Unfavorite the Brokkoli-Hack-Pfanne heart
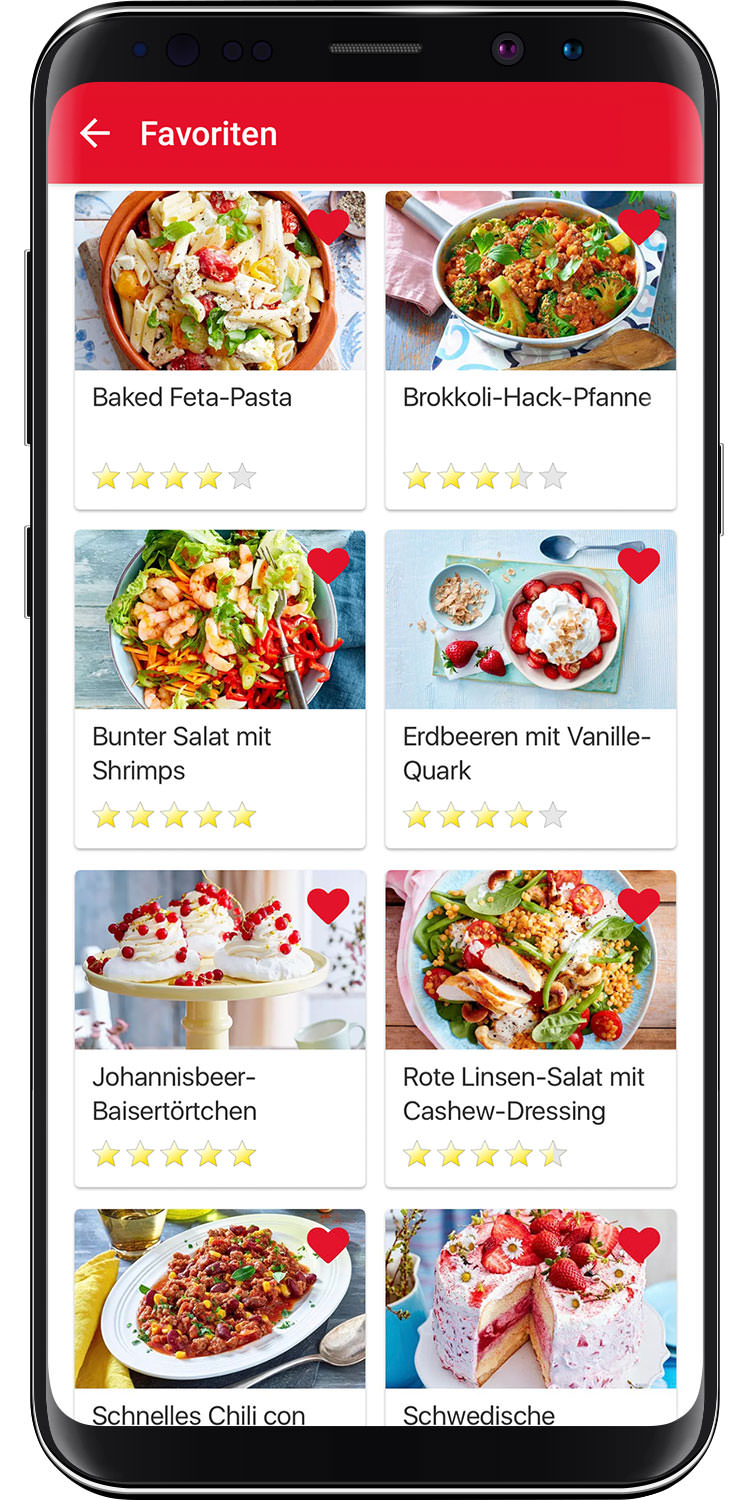Screen dimensions: 749x1500 [639, 226]
